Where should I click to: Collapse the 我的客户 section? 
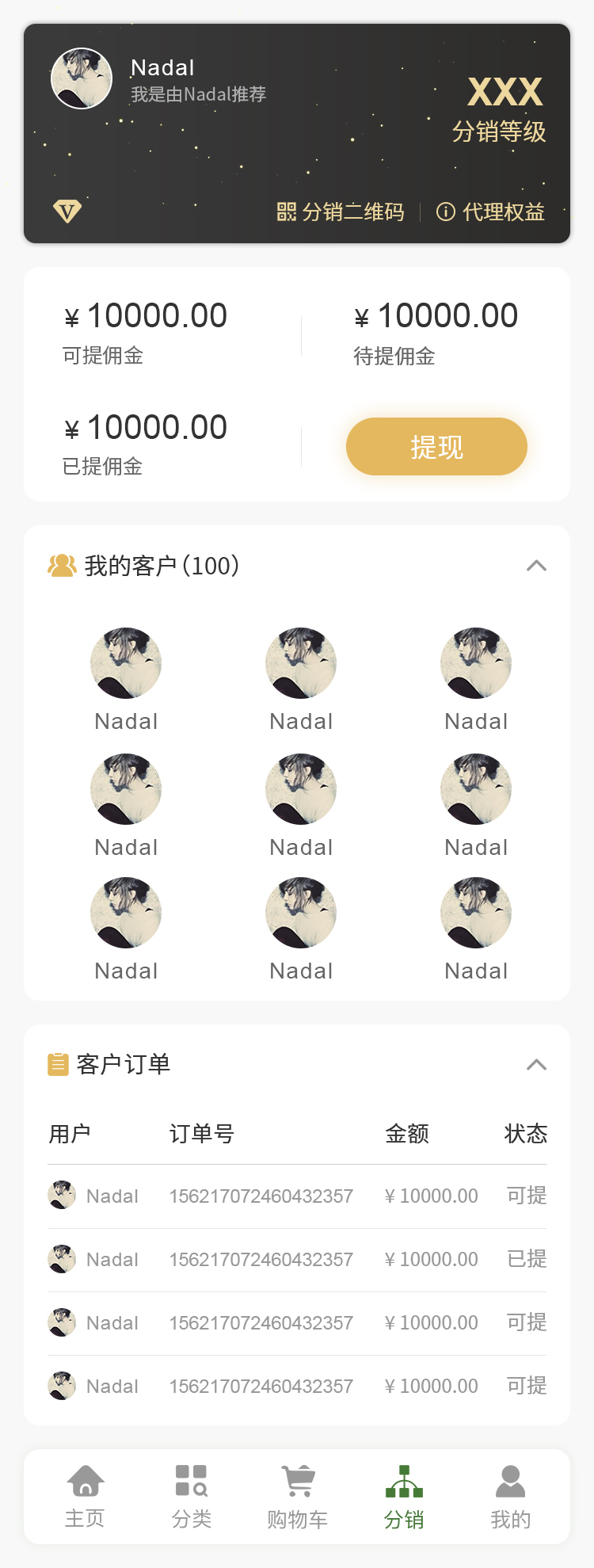[x=536, y=566]
